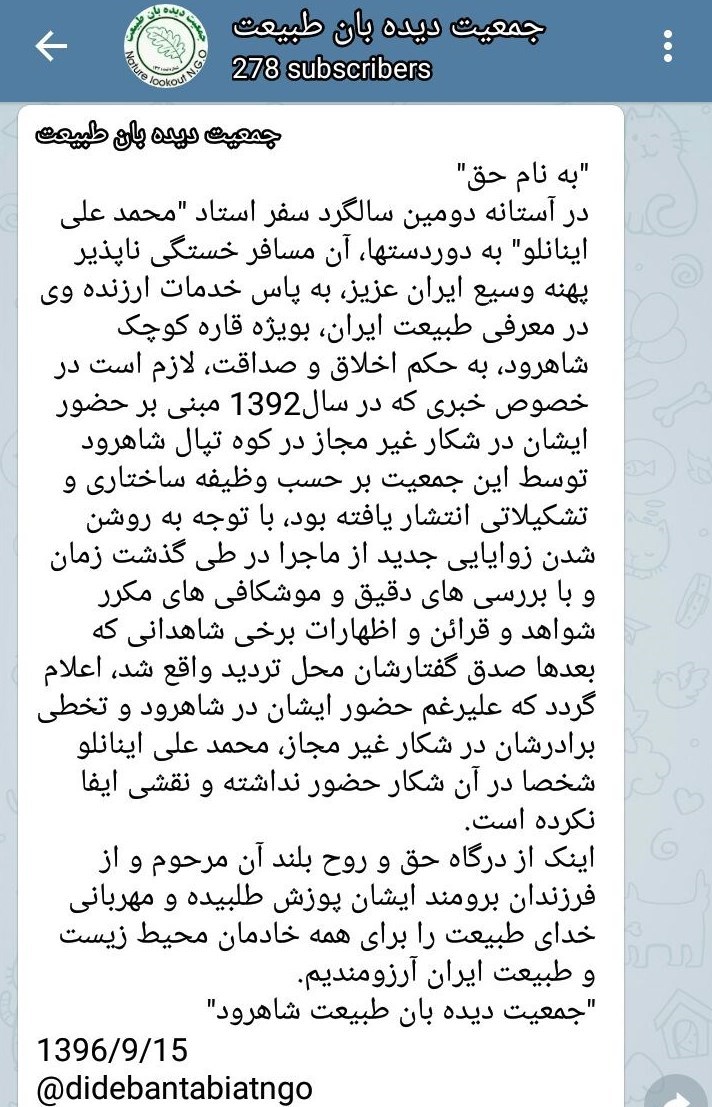Screen dimensions: 712x1107
Task: View channel info from the title with 278 subscribers
Action: (390, 46)
